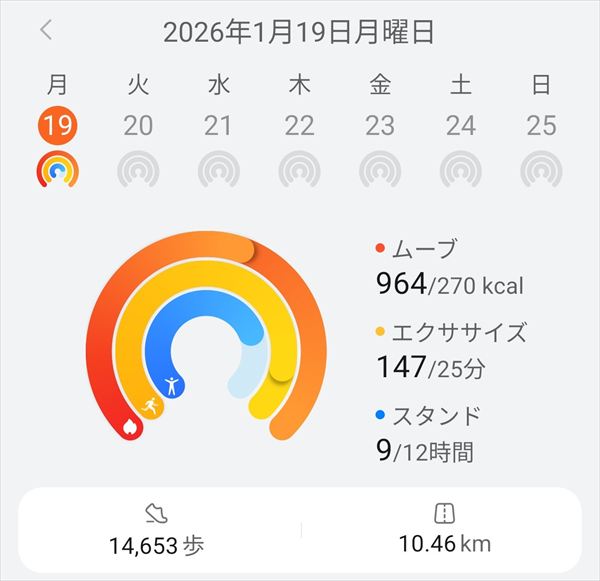The image size is (600, 581).
Task: Open the スタンド hours details
Action: pyautogui.click(x=432, y=434)
